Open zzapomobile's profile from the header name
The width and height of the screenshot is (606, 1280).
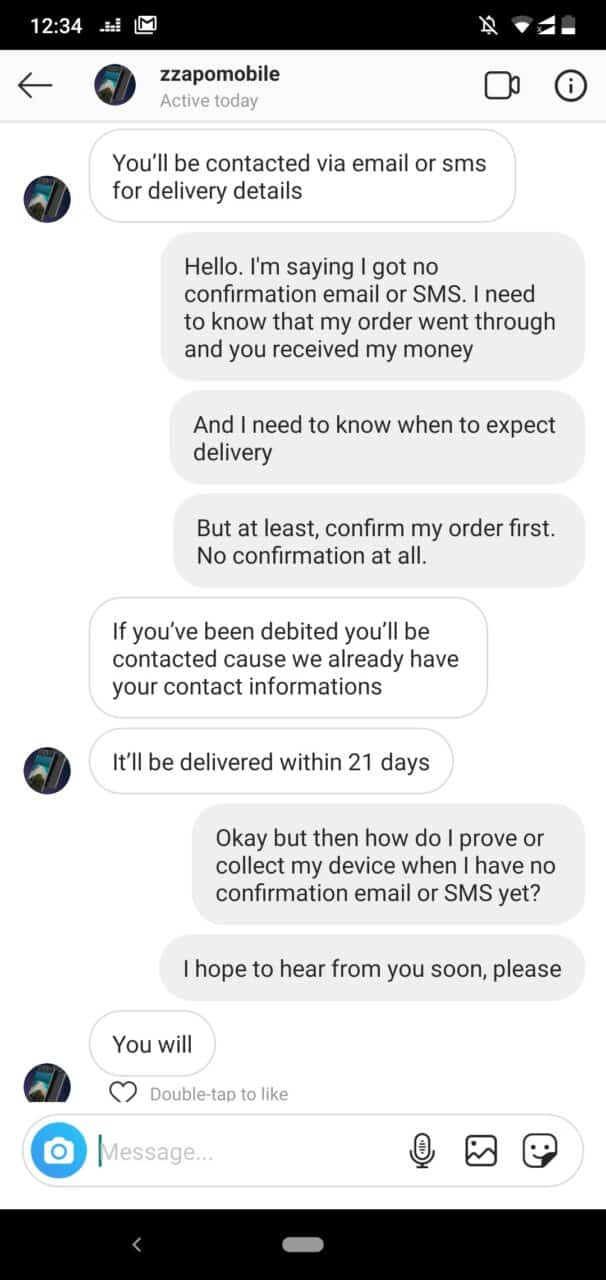point(219,75)
